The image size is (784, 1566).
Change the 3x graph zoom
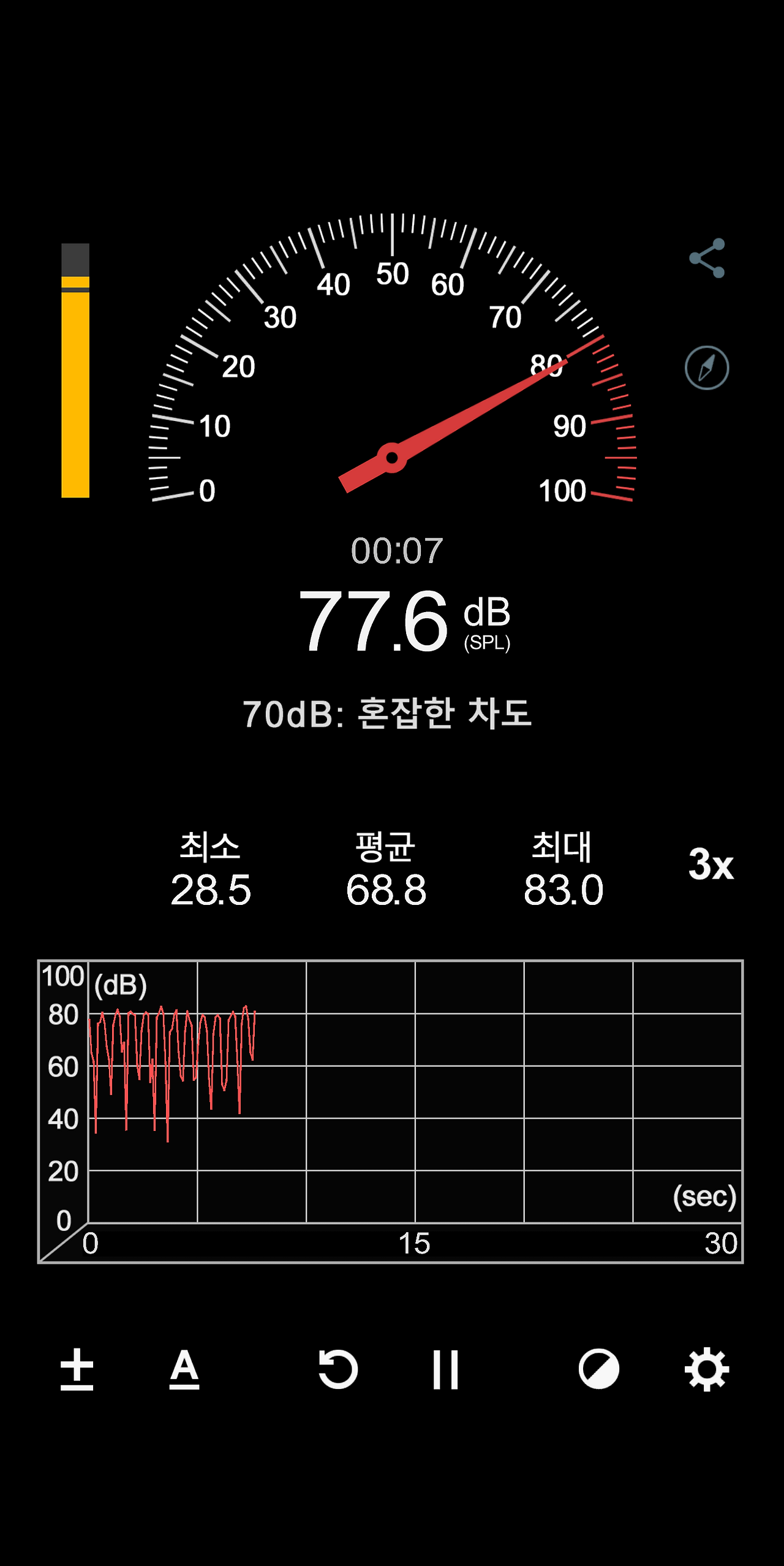pyautogui.click(x=710, y=864)
